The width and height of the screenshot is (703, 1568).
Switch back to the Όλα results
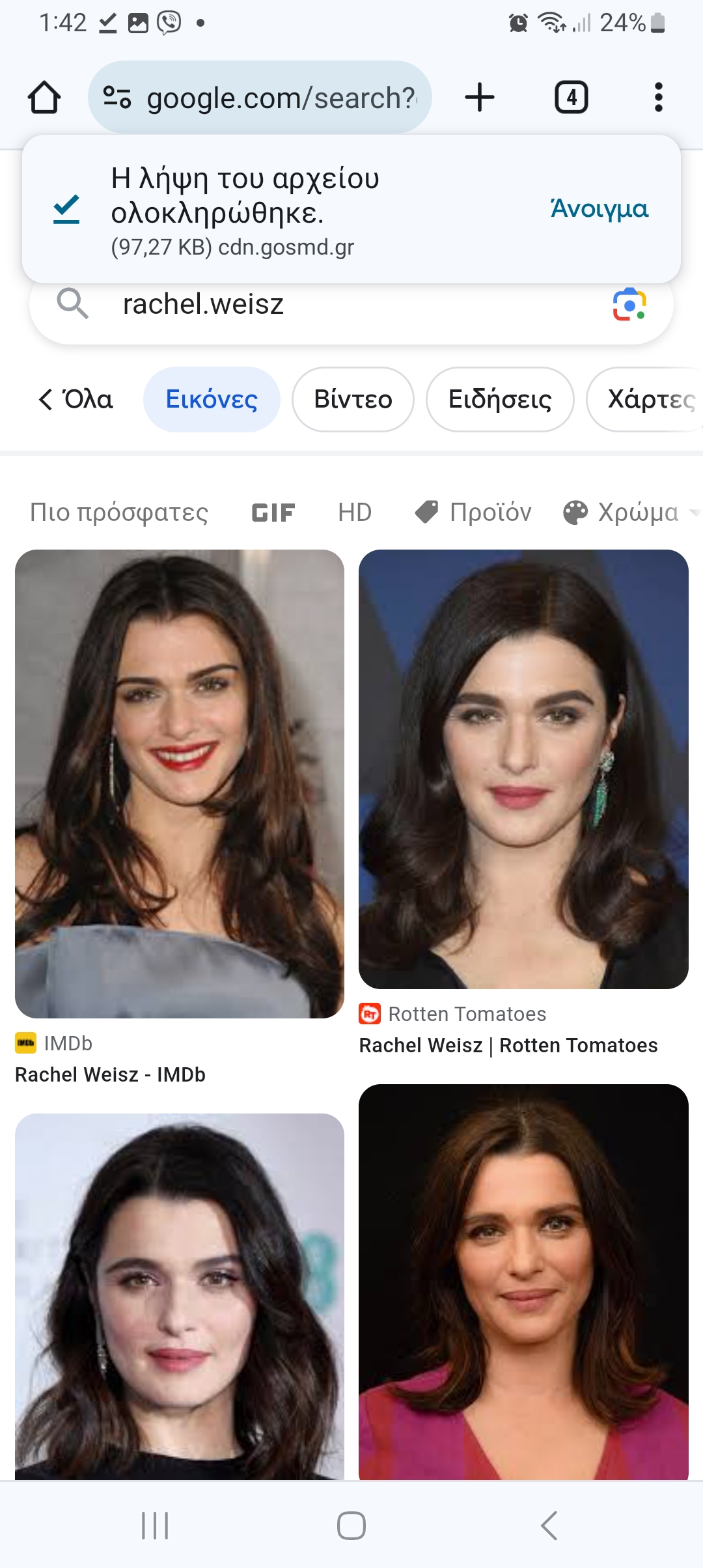76,399
